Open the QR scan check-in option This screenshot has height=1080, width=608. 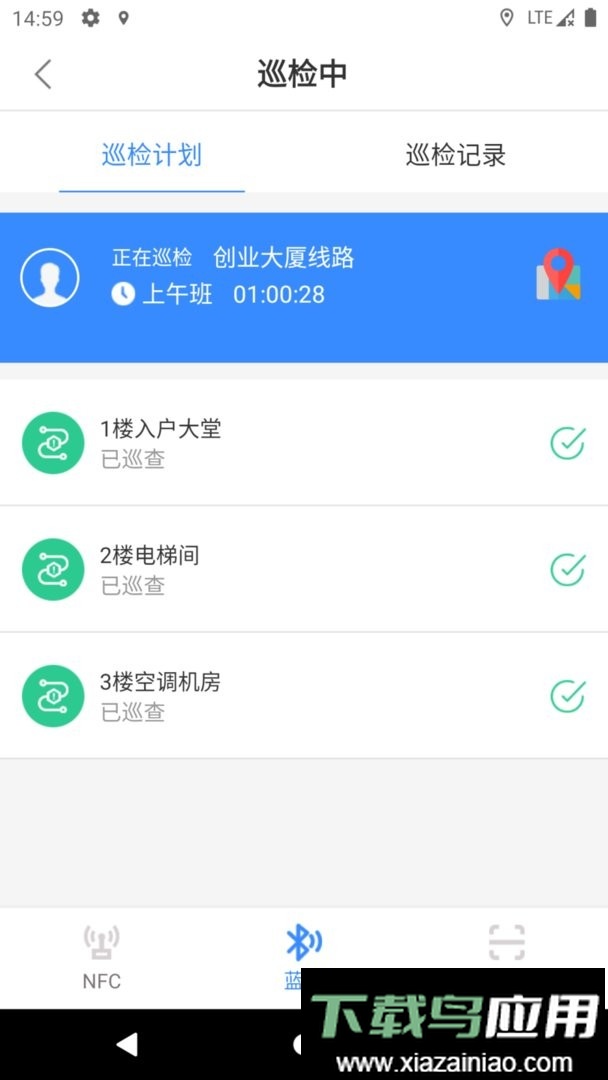click(506, 942)
